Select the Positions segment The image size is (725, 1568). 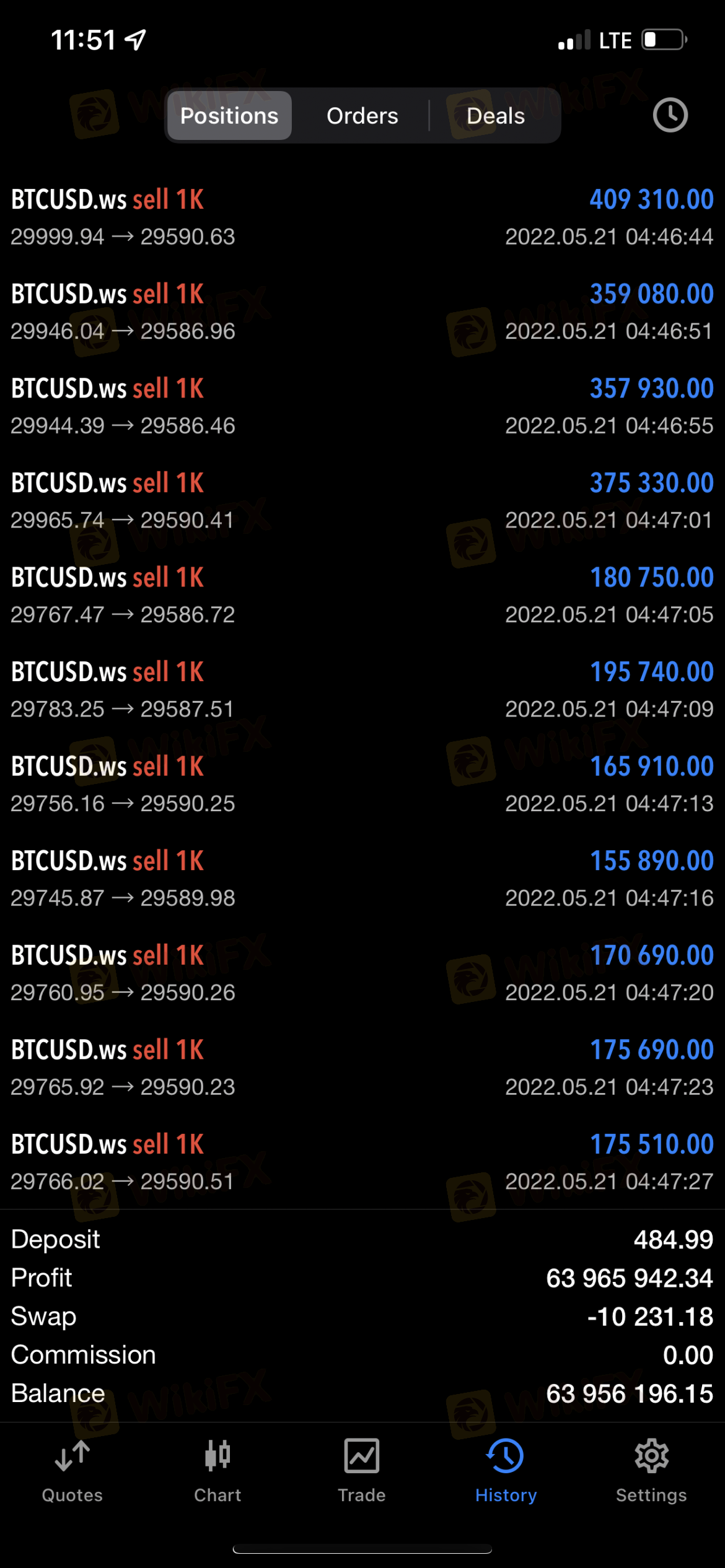229,116
